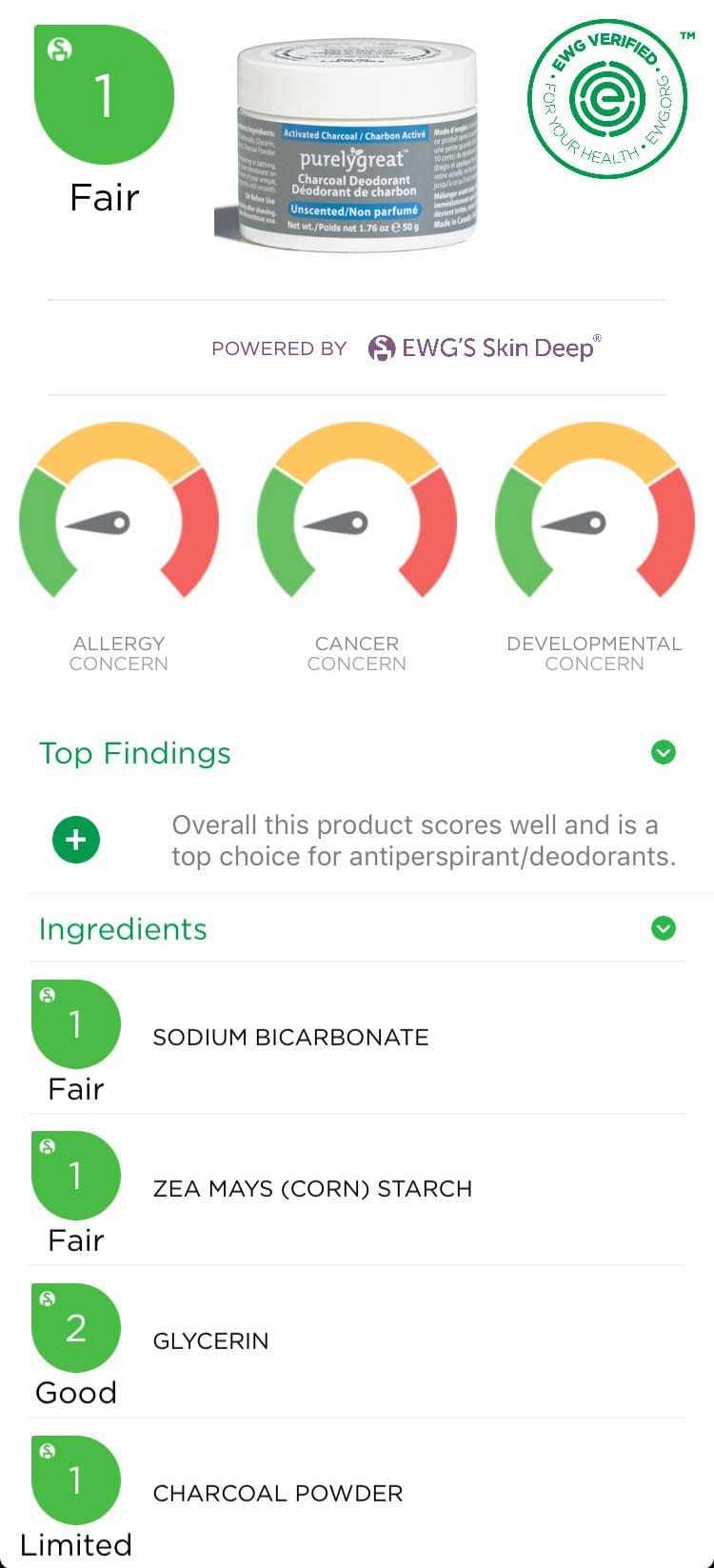Open the ZEA MAYS (CORN) STARCH entry

tap(313, 1189)
